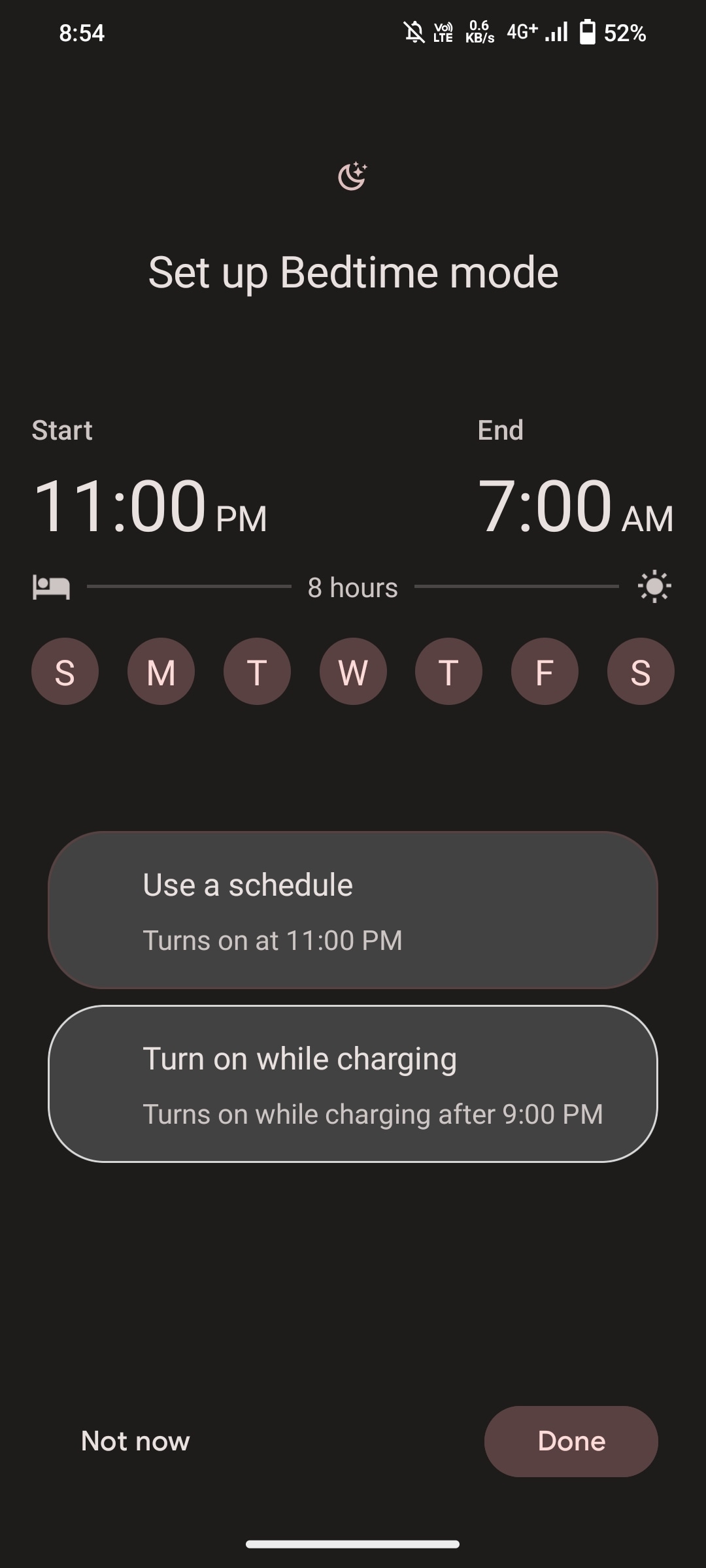
Task: Select the Use a schedule option
Action: [x=353, y=911]
